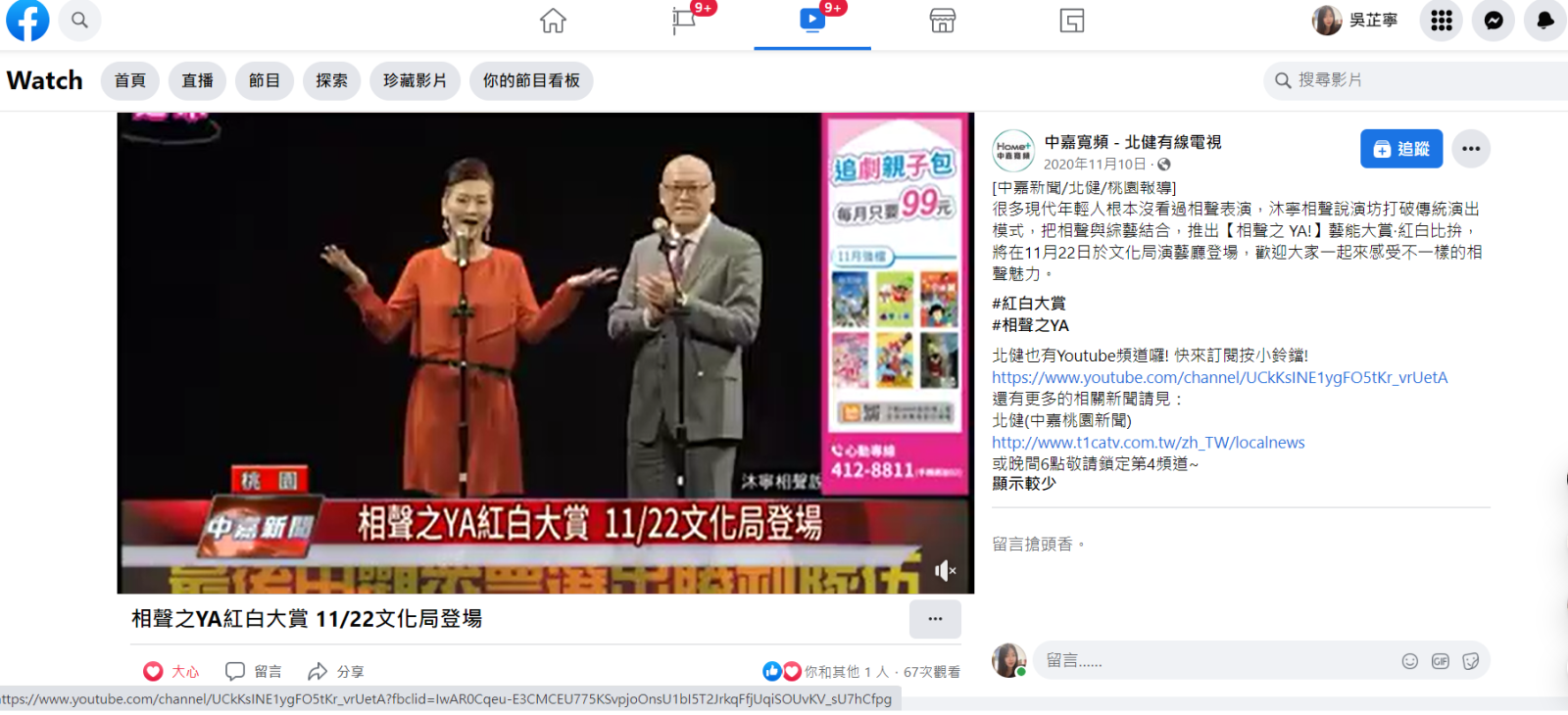Open the Pages flag tab
This screenshot has height=715, width=1568.
coord(684,21)
